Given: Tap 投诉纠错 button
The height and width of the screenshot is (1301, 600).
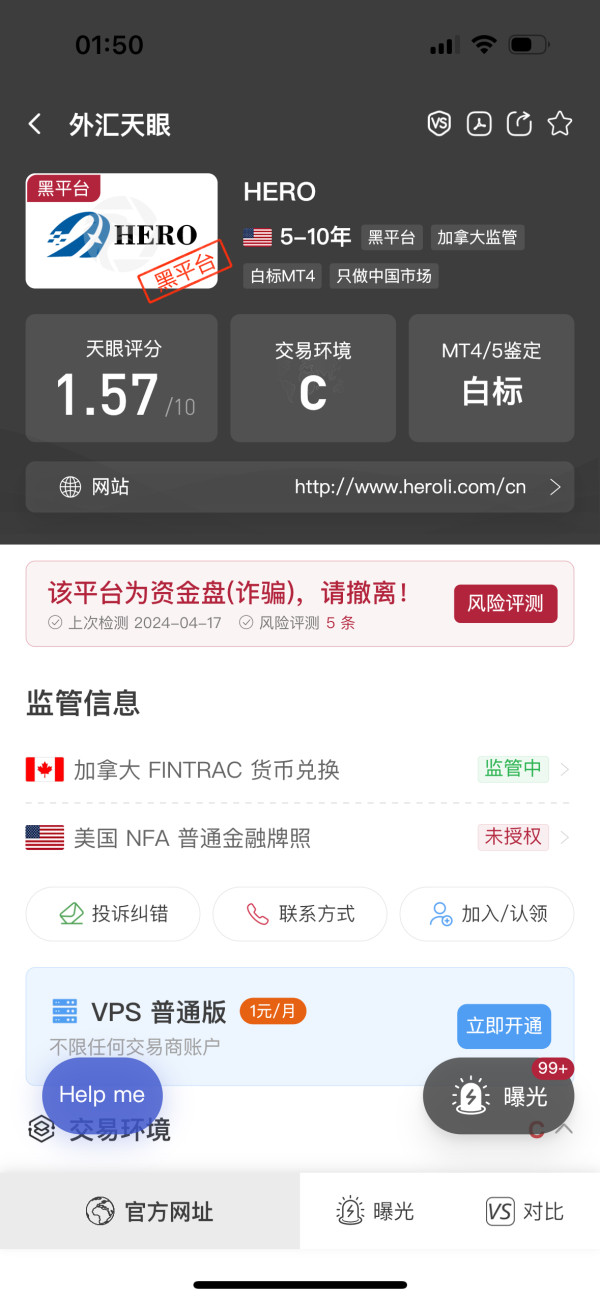Looking at the screenshot, I should (113, 914).
